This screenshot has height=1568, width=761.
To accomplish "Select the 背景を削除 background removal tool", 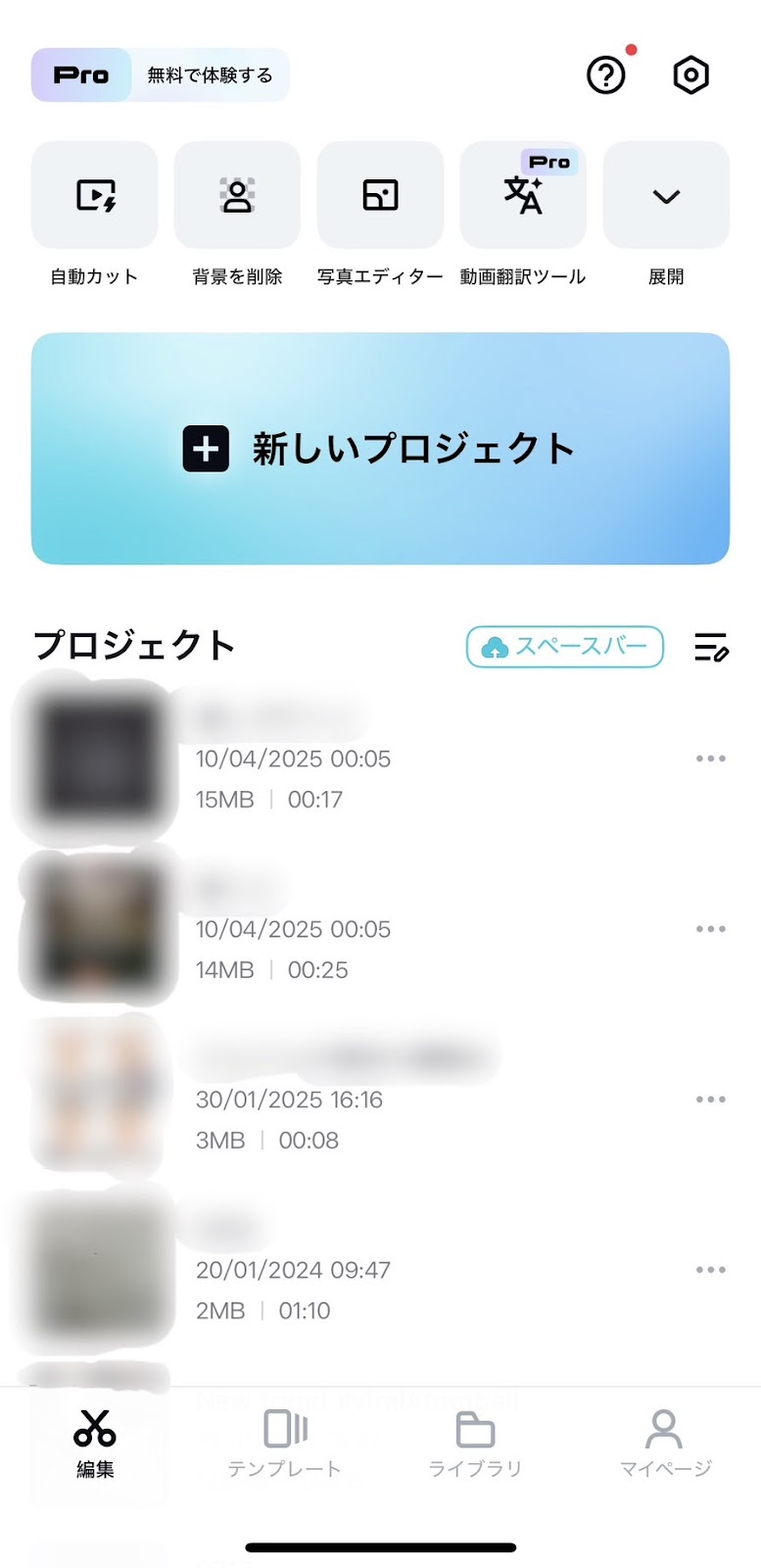I will pos(236,194).
